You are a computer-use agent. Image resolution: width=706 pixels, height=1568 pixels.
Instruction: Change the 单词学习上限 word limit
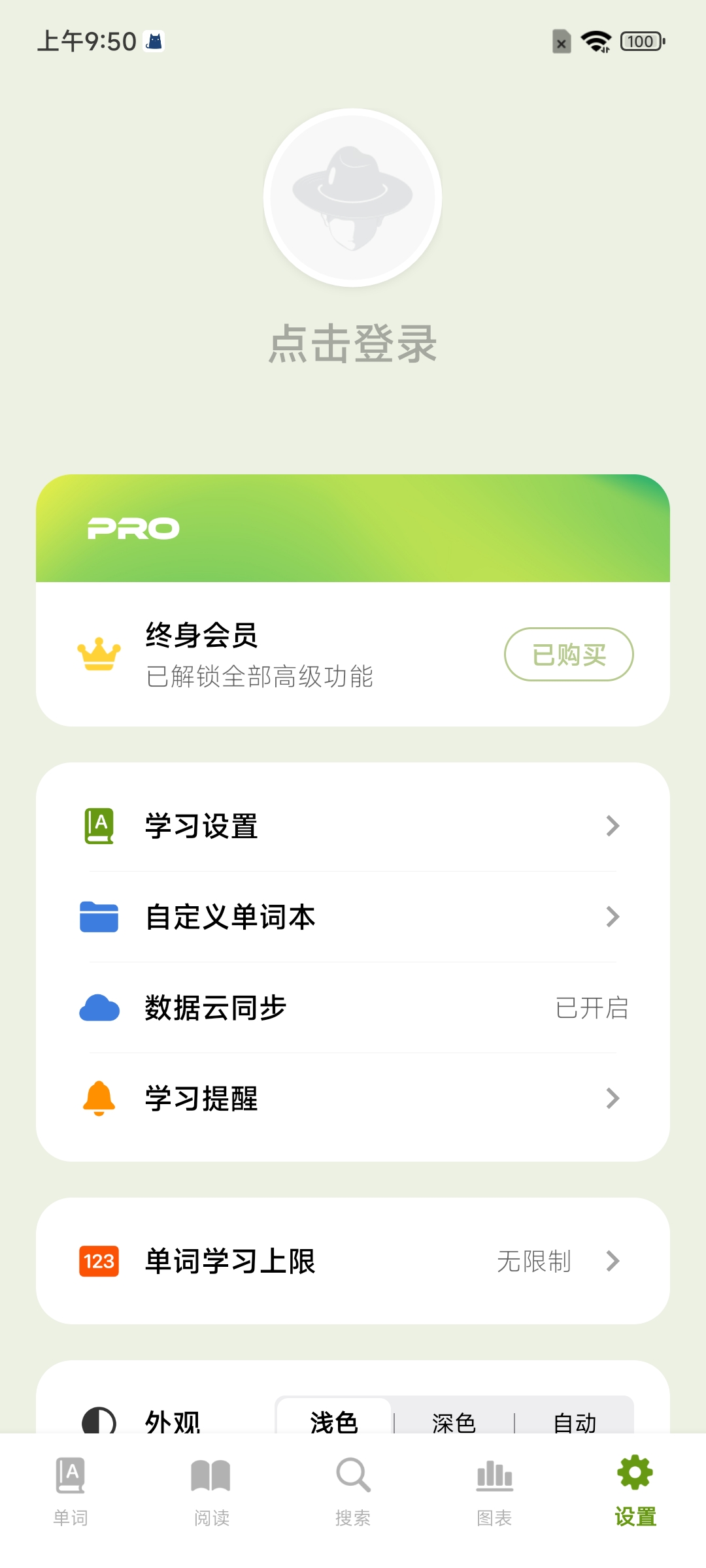click(353, 1261)
